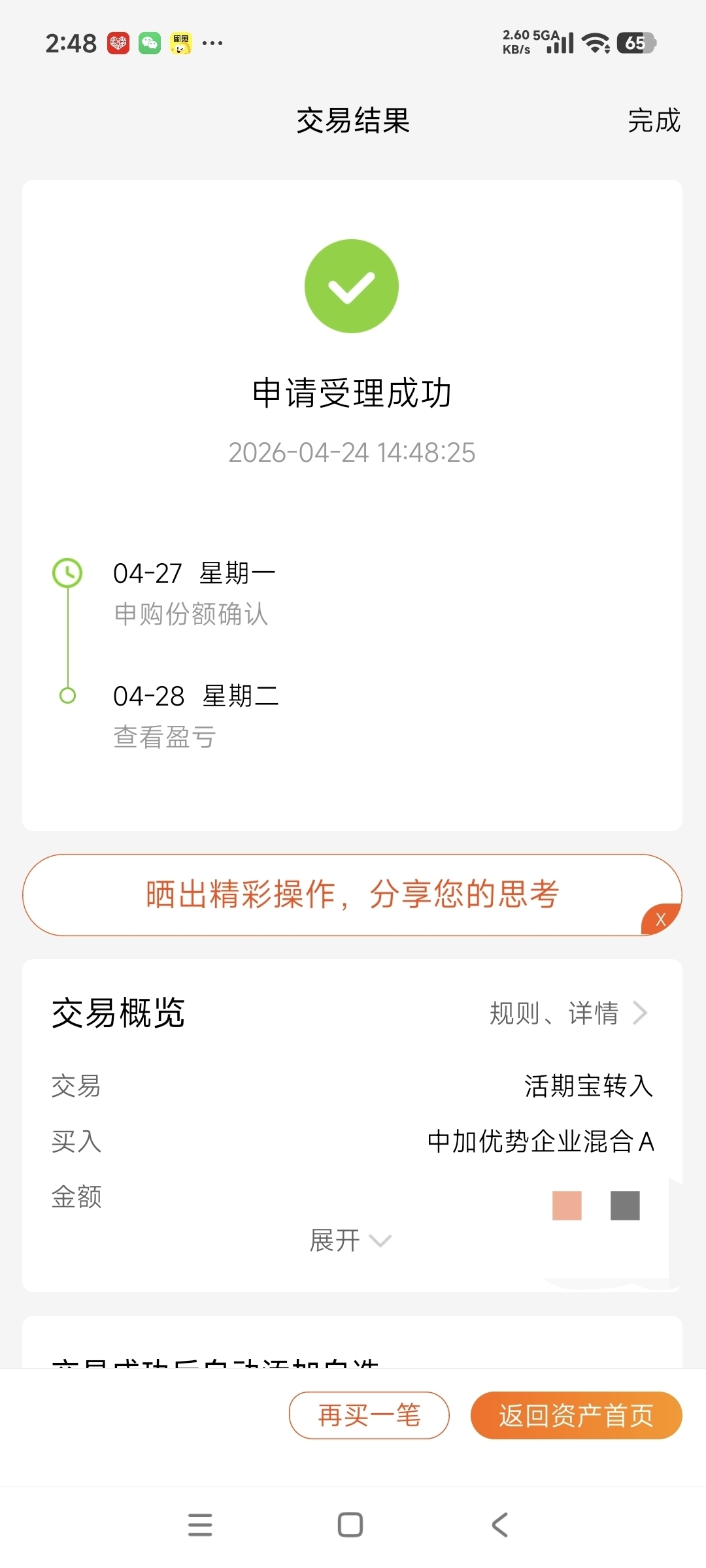Viewport: 706px width, 1568px height.
Task: Go back with the system back button
Action: click(x=500, y=1525)
